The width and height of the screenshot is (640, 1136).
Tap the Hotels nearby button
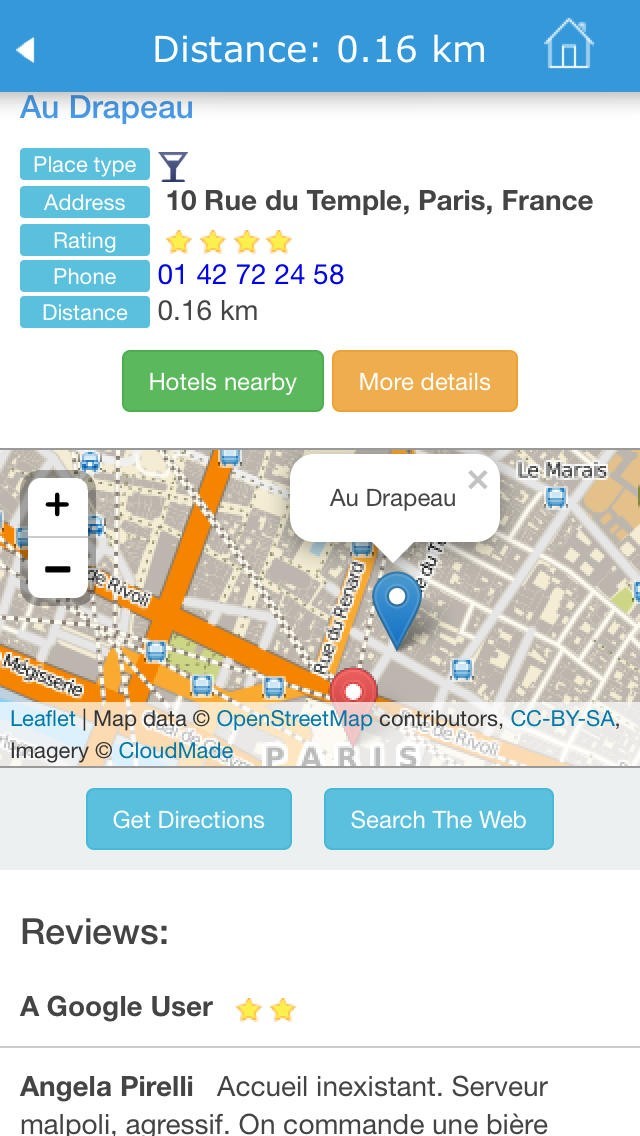click(223, 381)
